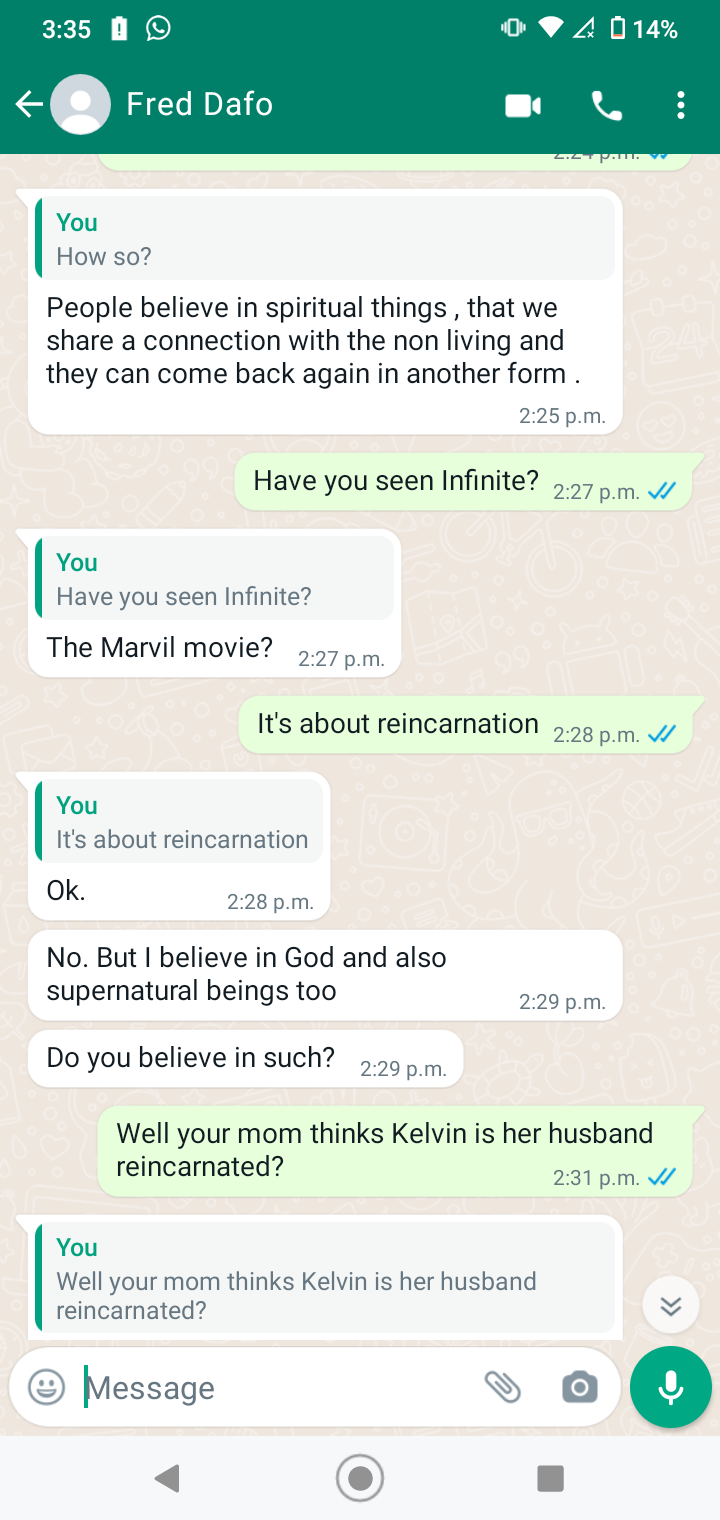Viewport: 720px width, 1520px height.
Task: Tap the quoted reincarnation reply above 'Ok.'
Action: pyautogui.click(x=179, y=821)
